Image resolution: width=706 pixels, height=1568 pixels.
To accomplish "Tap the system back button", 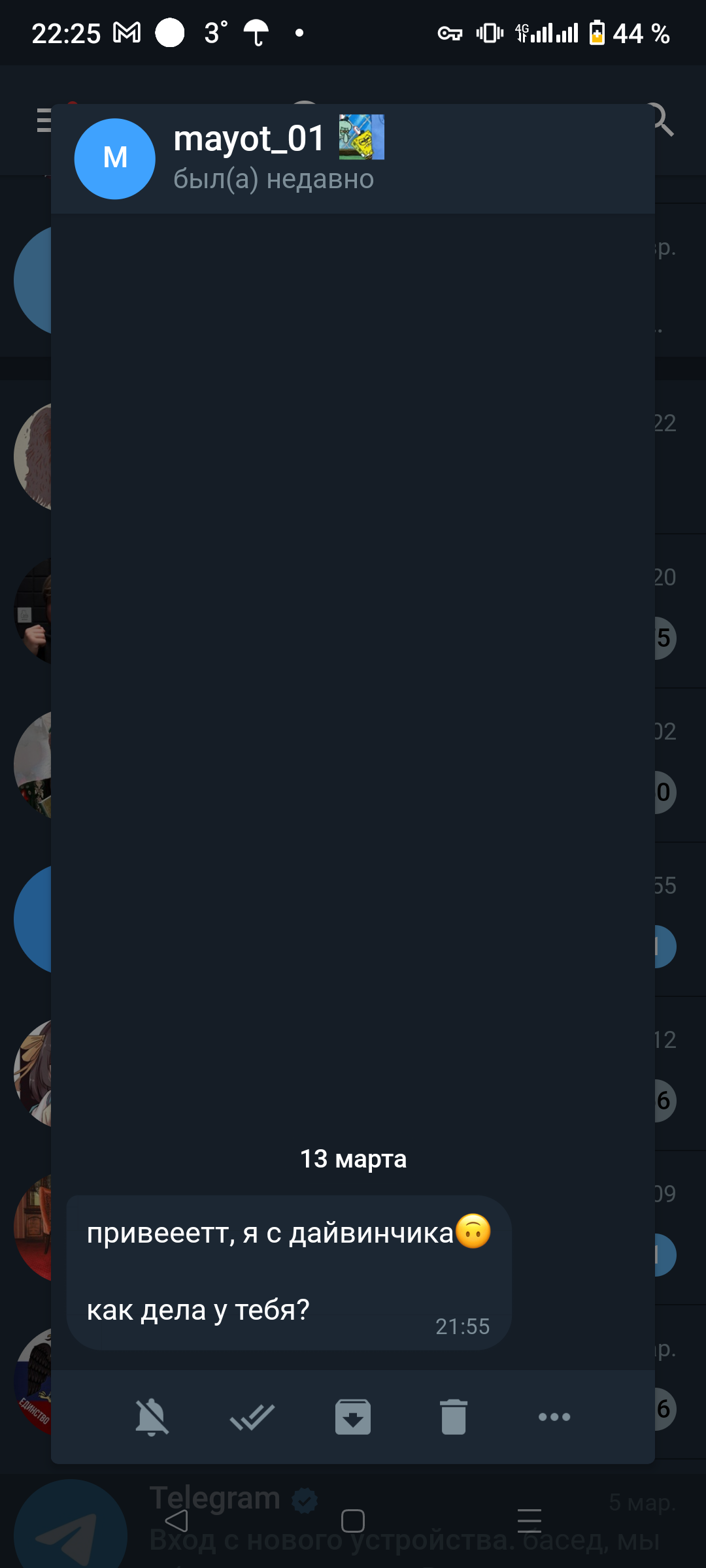I will 176,1521.
